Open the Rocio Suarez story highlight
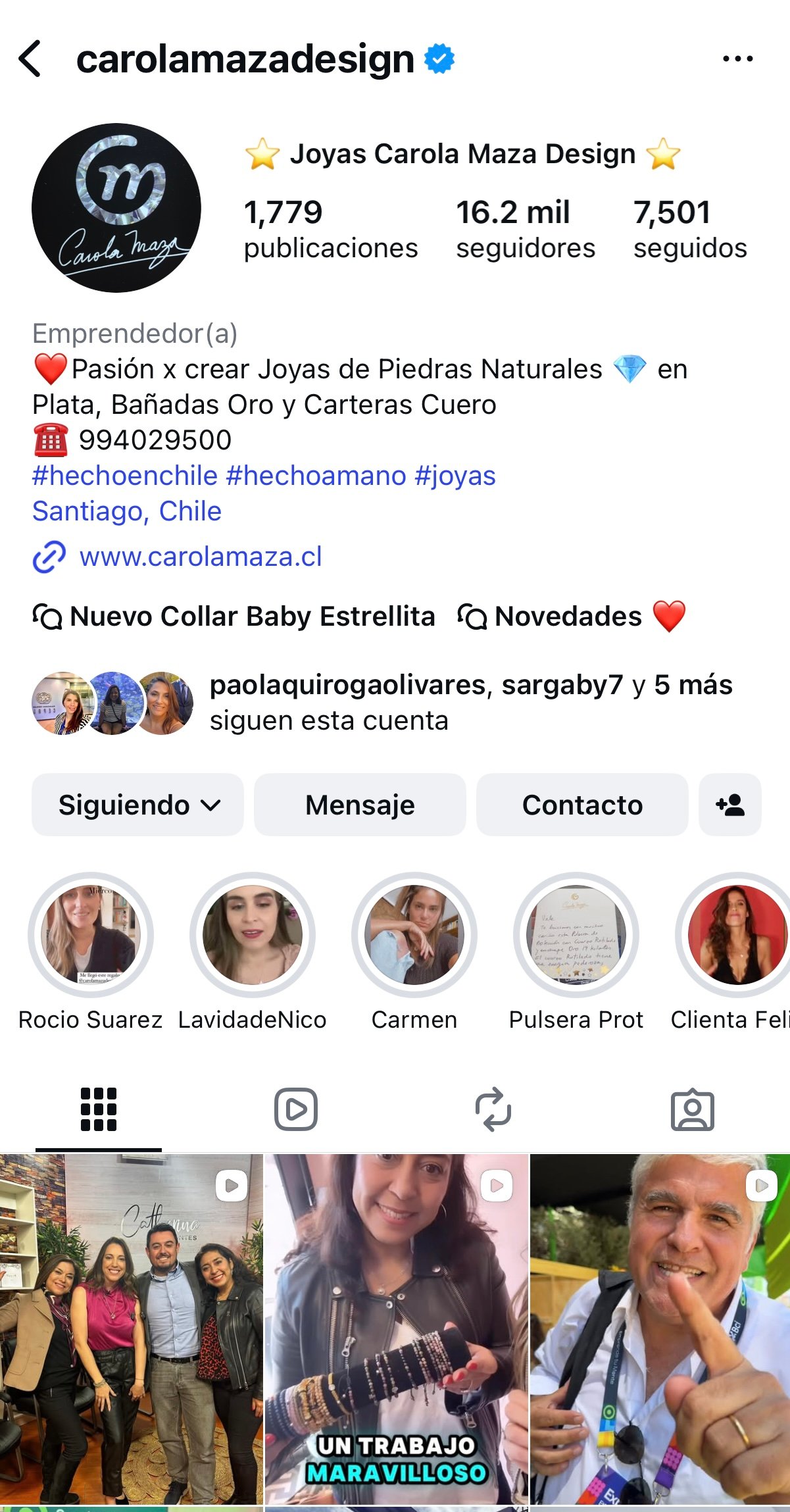 91,935
